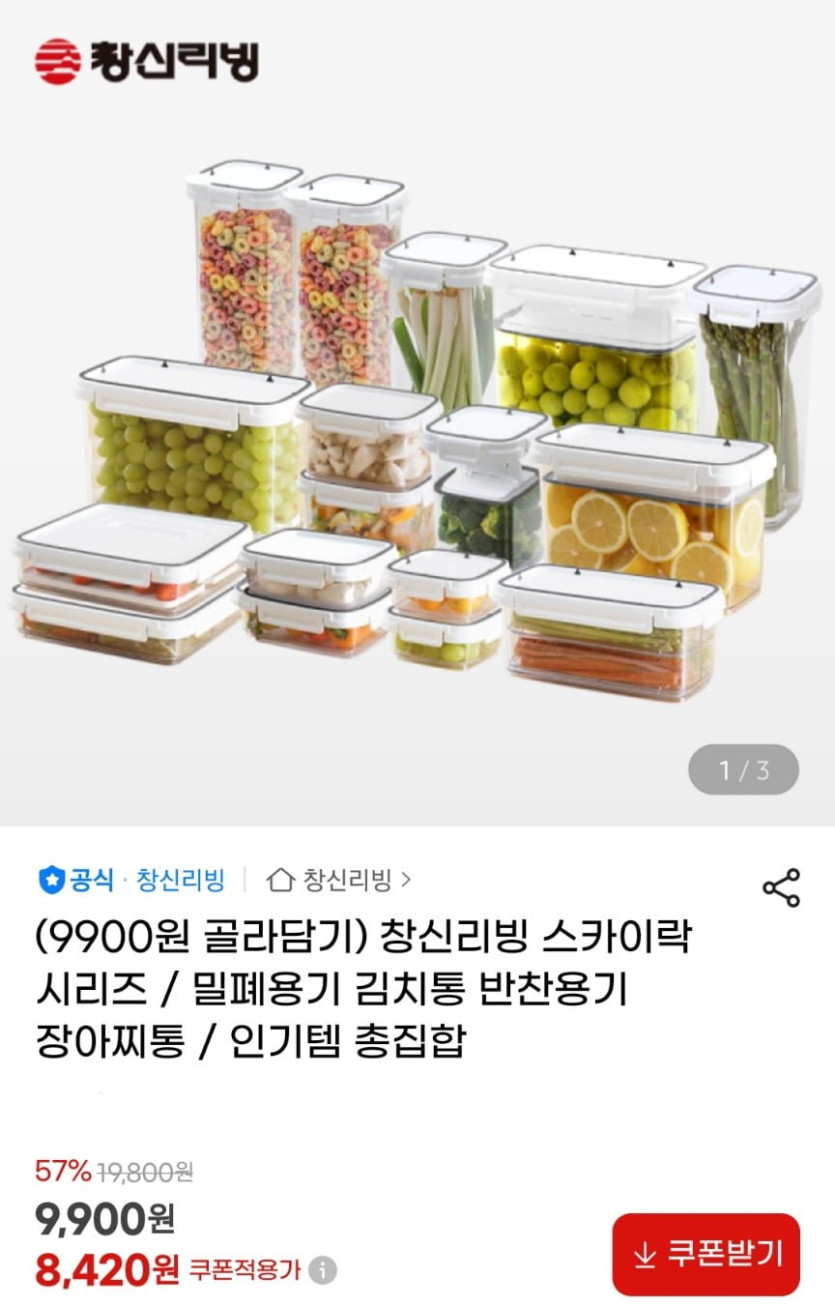
Task: Open the 공식 창신리빙 brand link
Action: [x=132, y=880]
